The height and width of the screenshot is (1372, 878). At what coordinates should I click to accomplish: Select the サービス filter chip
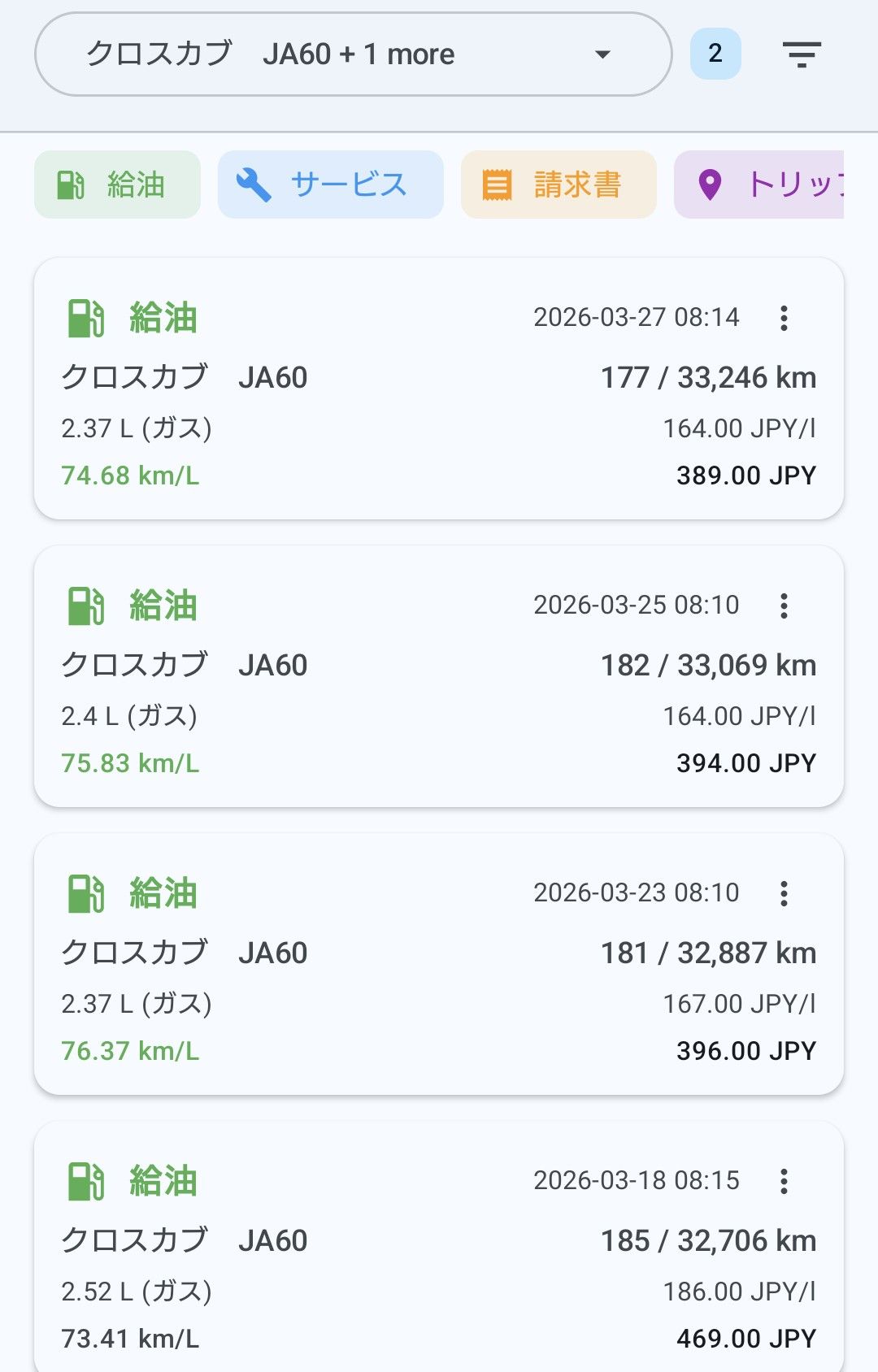pos(330,185)
